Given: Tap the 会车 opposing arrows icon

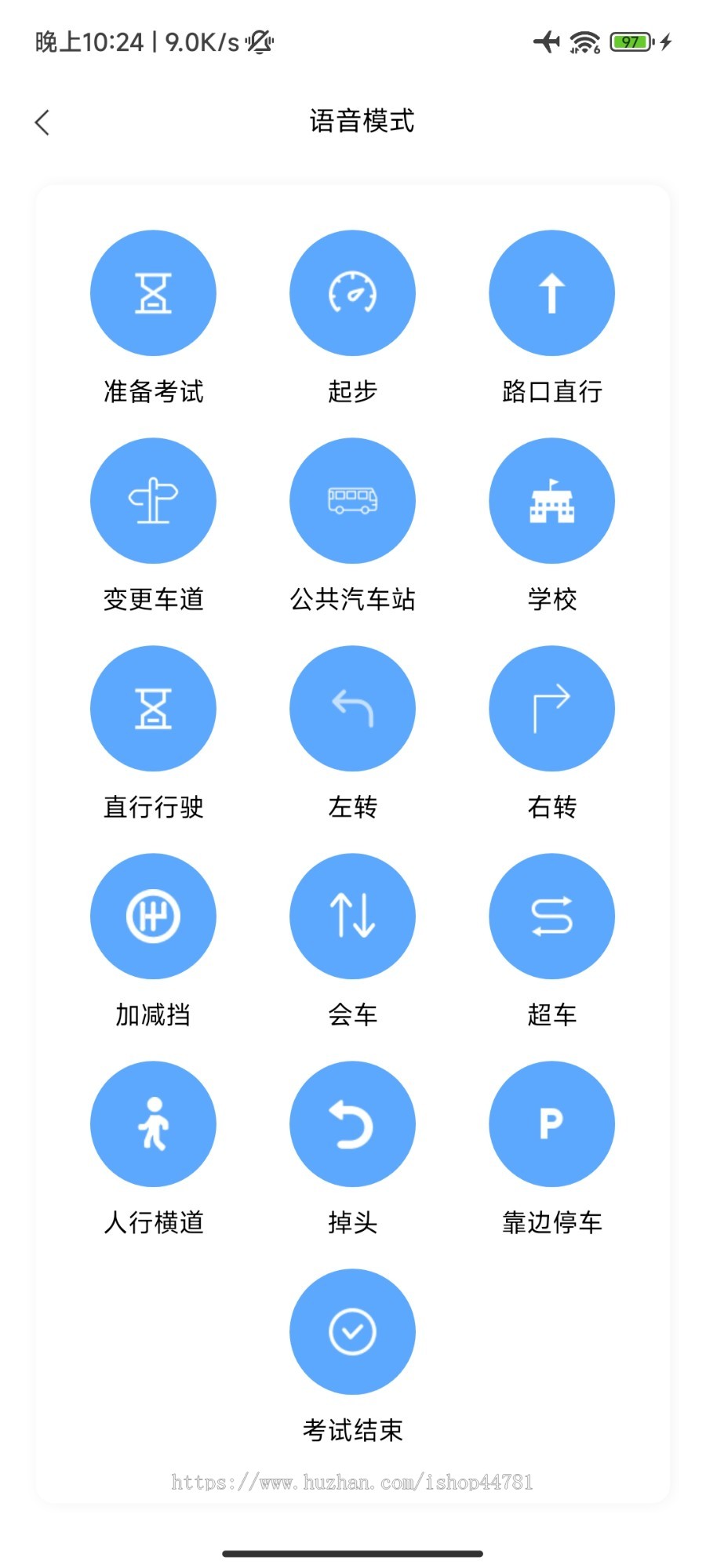Looking at the screenshot, I should coord(352,916).
